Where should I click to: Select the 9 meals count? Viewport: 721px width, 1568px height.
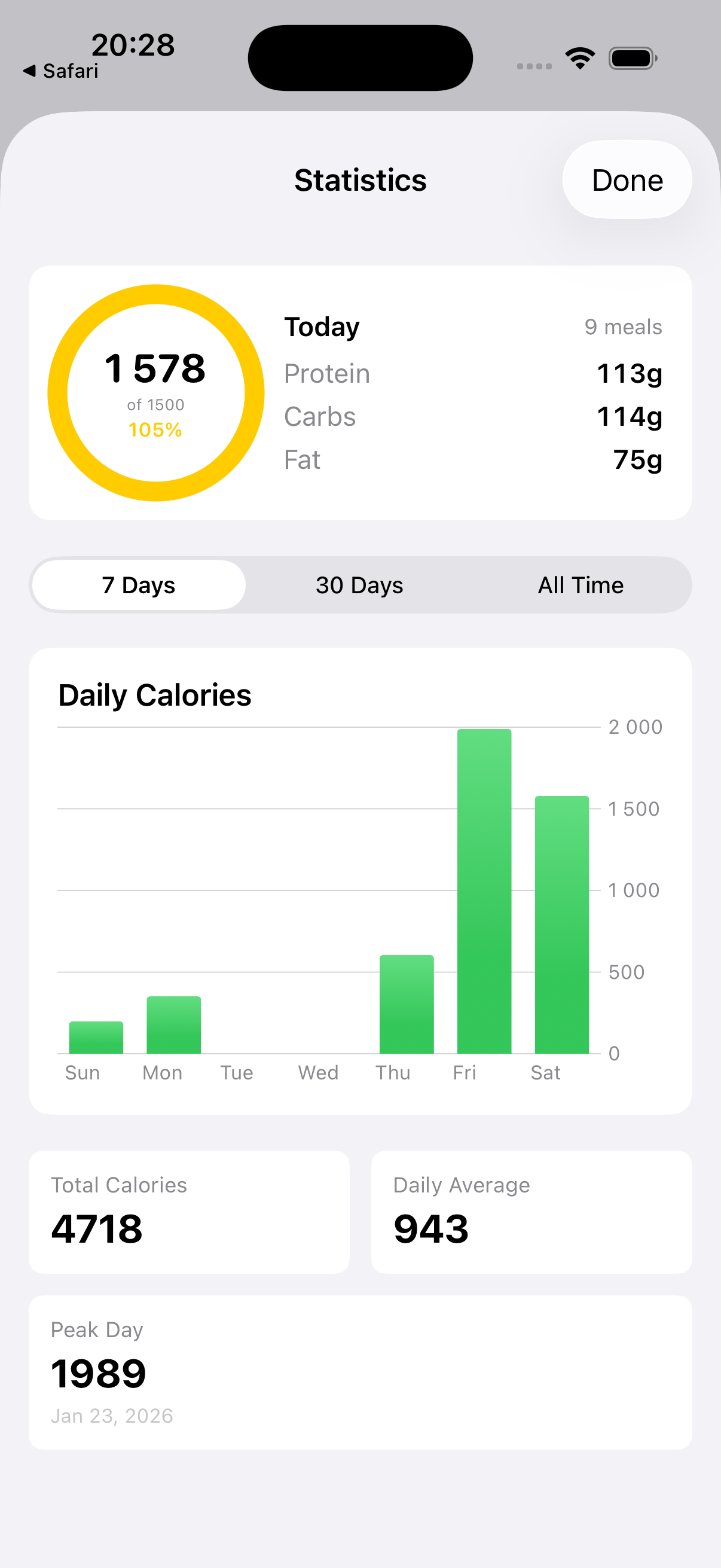point(623,327)
